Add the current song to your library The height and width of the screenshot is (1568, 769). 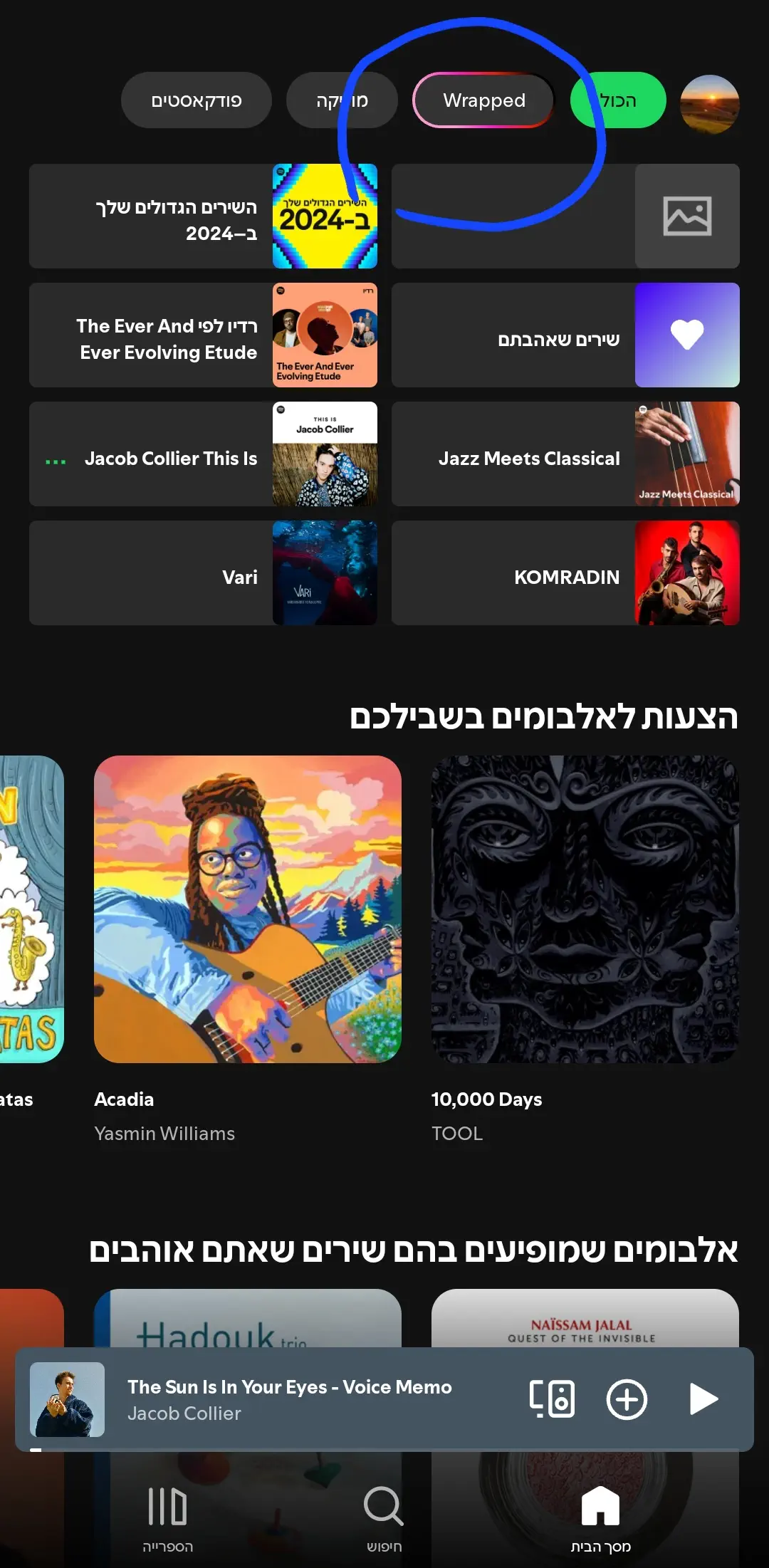pos(627,1399)
